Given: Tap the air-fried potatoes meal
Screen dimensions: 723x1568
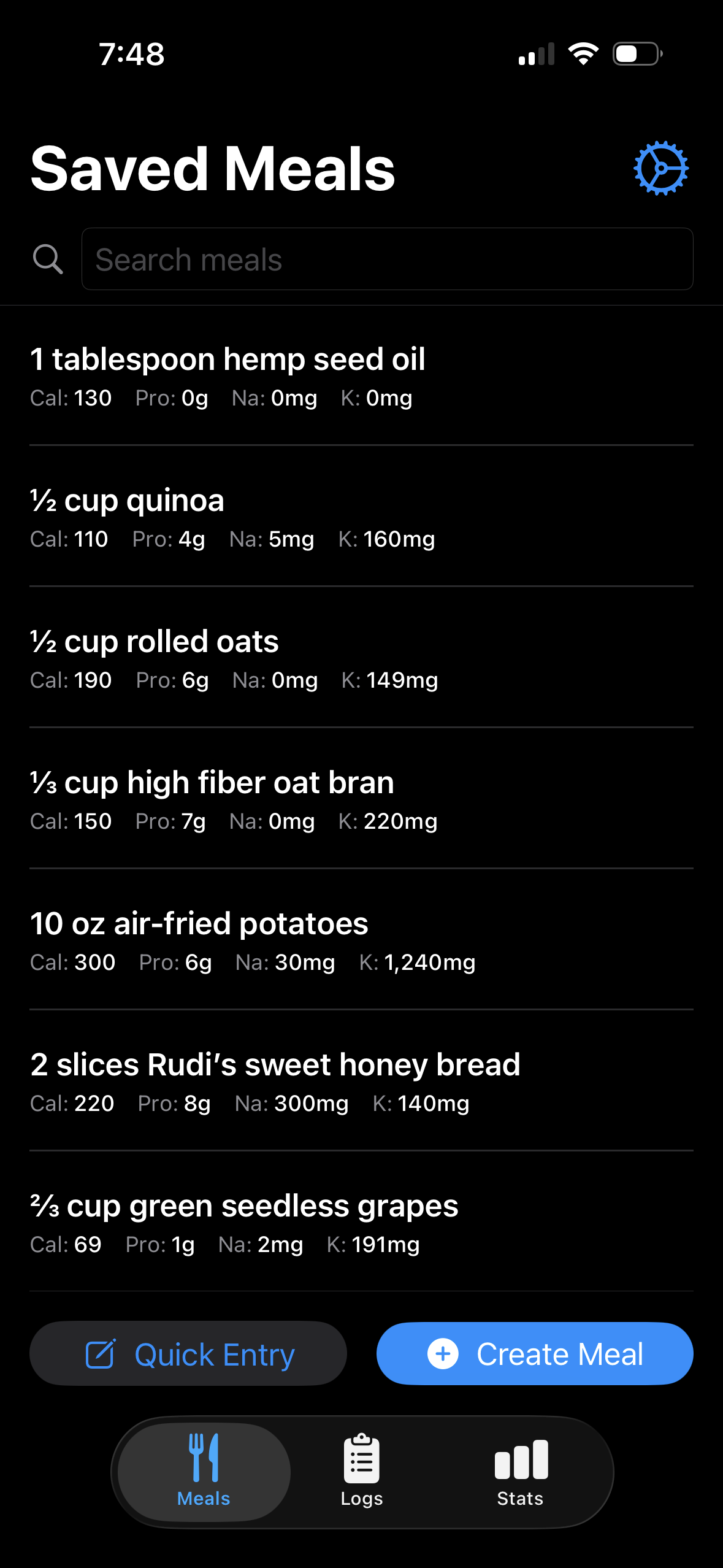Looking at the screenshot, I should [x=362, y=940].
